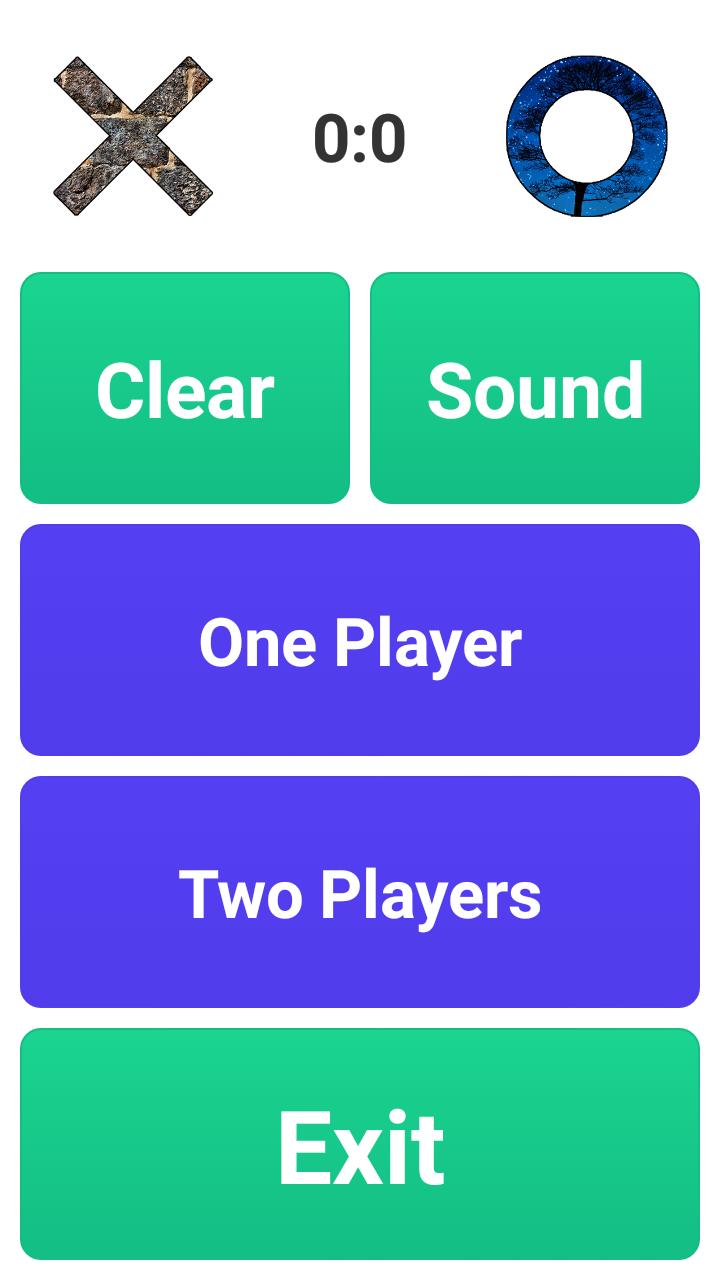
Task: Tap the Clear button
Action: [185, 388]
